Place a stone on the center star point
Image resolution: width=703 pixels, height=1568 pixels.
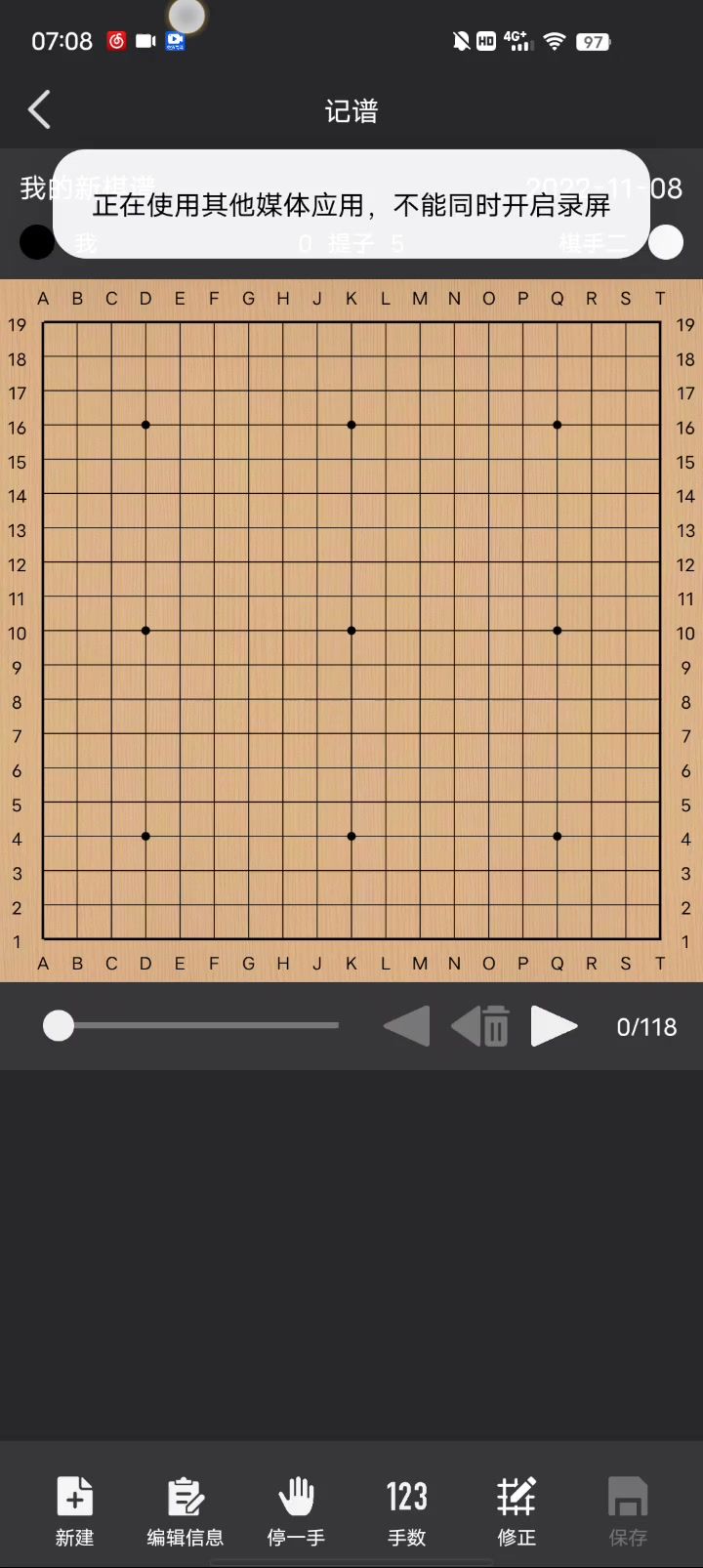tap(351, 631)
